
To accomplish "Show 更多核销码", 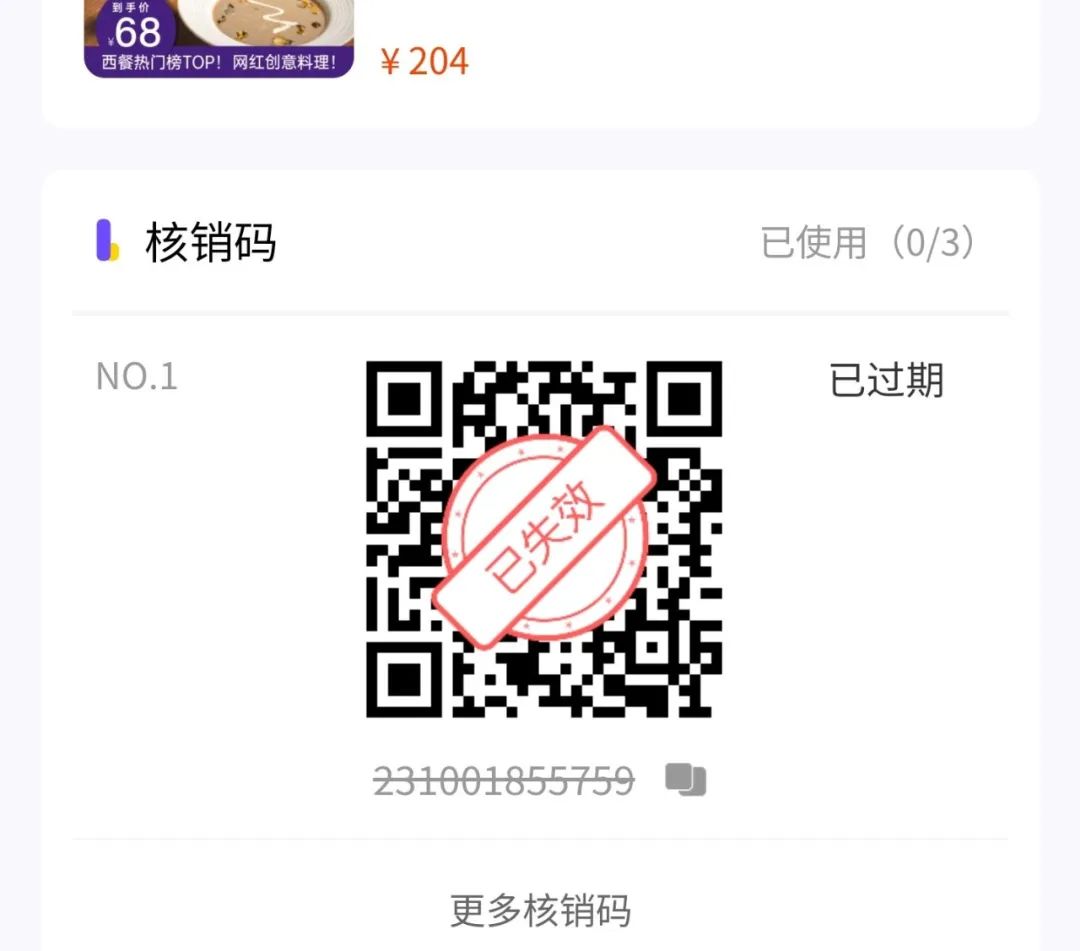I will (540, 910).
